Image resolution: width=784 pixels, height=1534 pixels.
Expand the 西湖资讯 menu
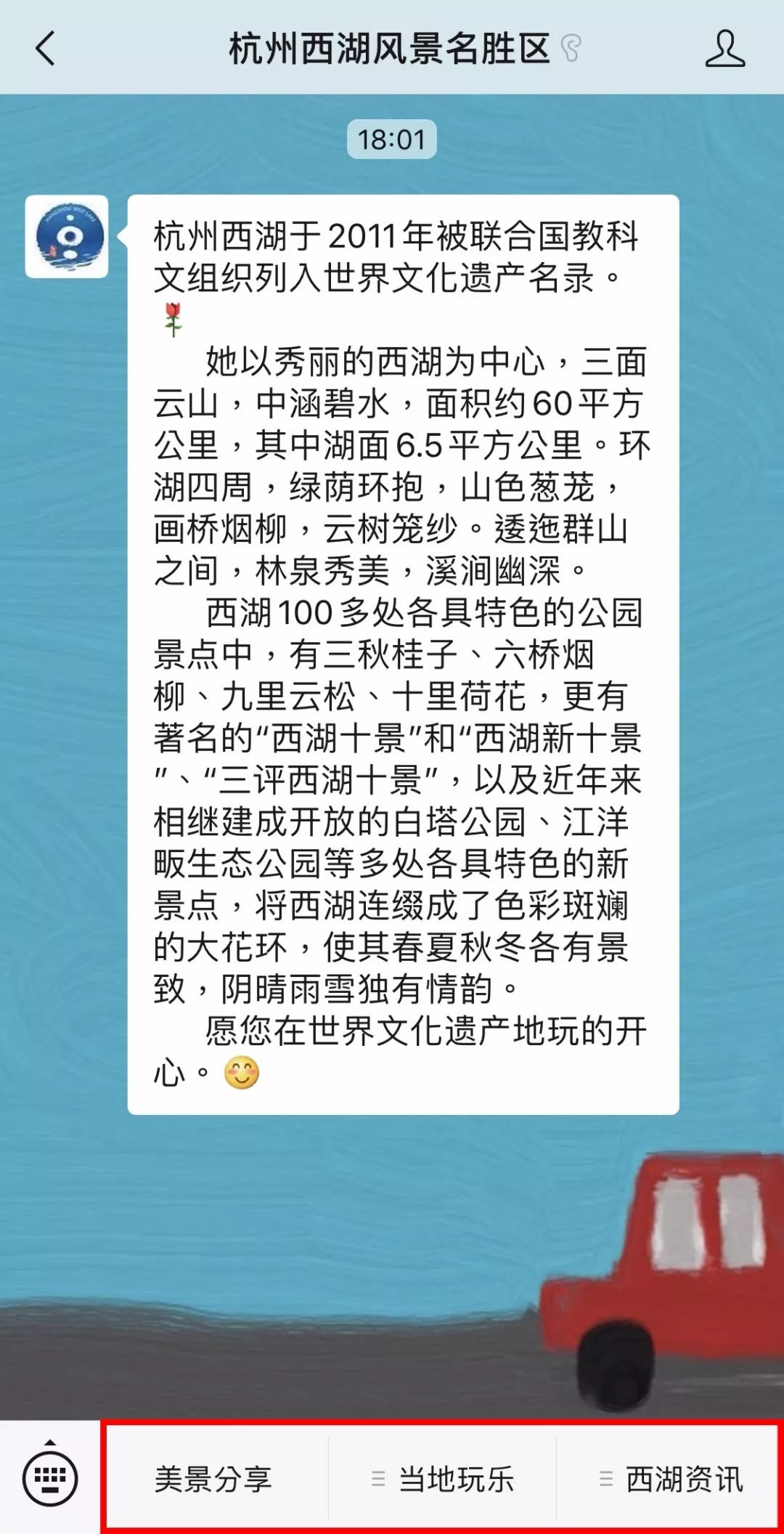(x=669, y=1479)
